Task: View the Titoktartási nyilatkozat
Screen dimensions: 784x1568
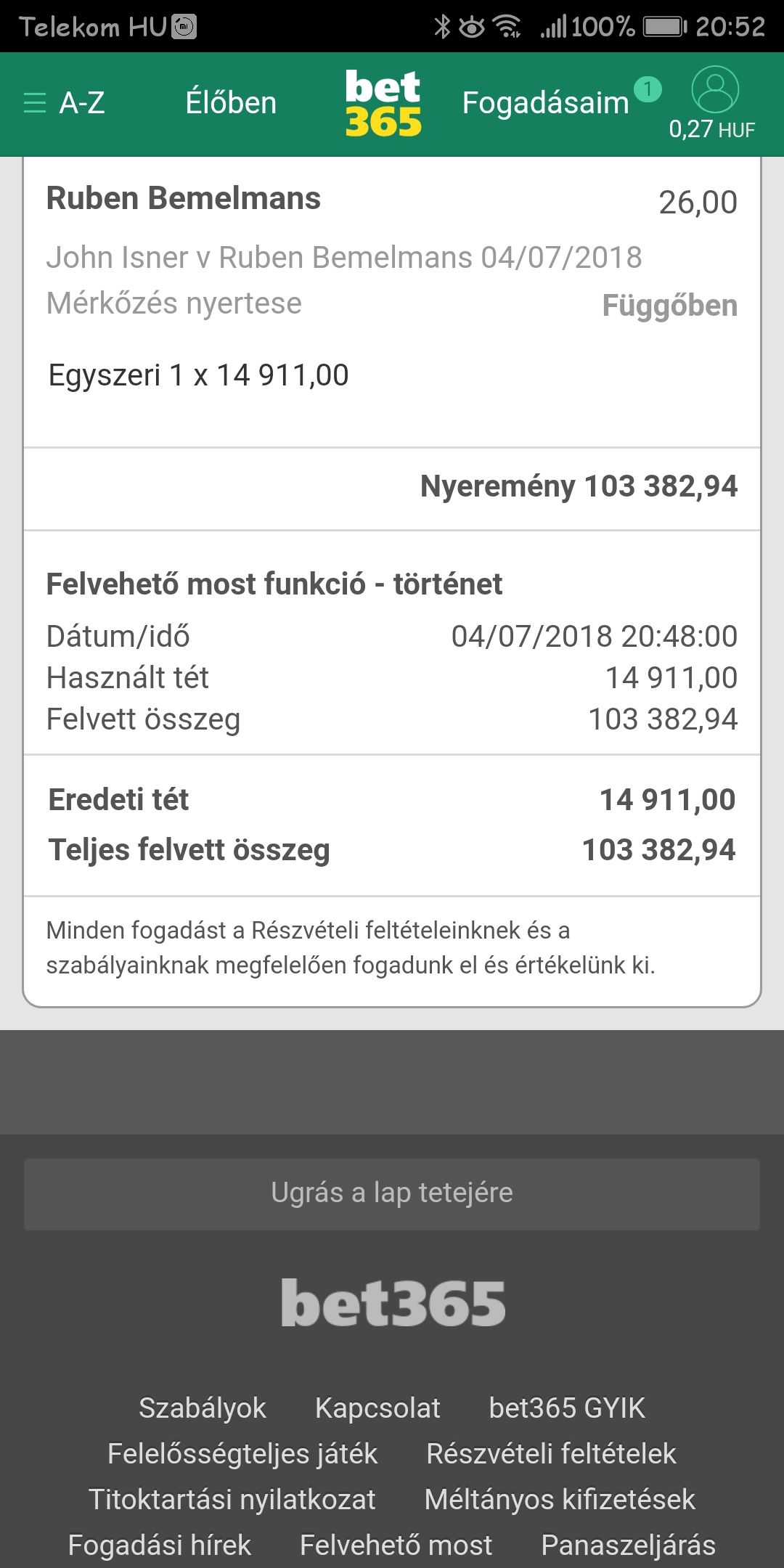Action: click(232, 1499)
